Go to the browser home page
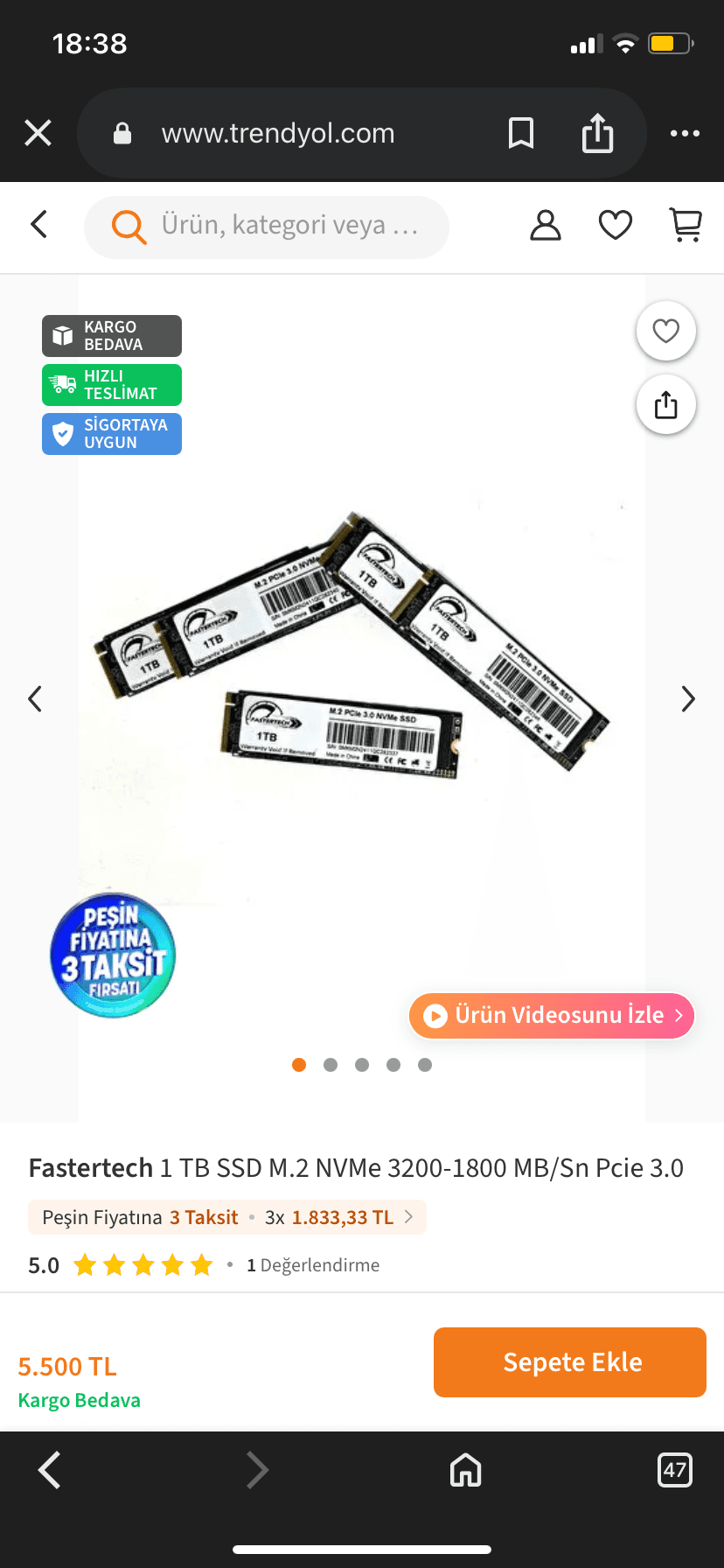 (x=466, y=1470)
